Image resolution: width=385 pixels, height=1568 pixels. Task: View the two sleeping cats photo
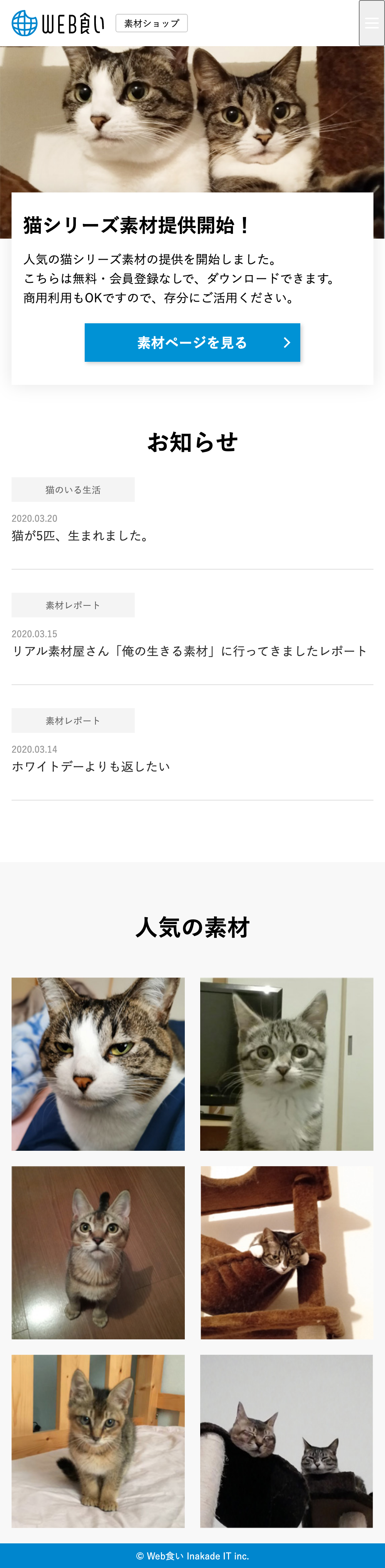(x=286, y=1441)
